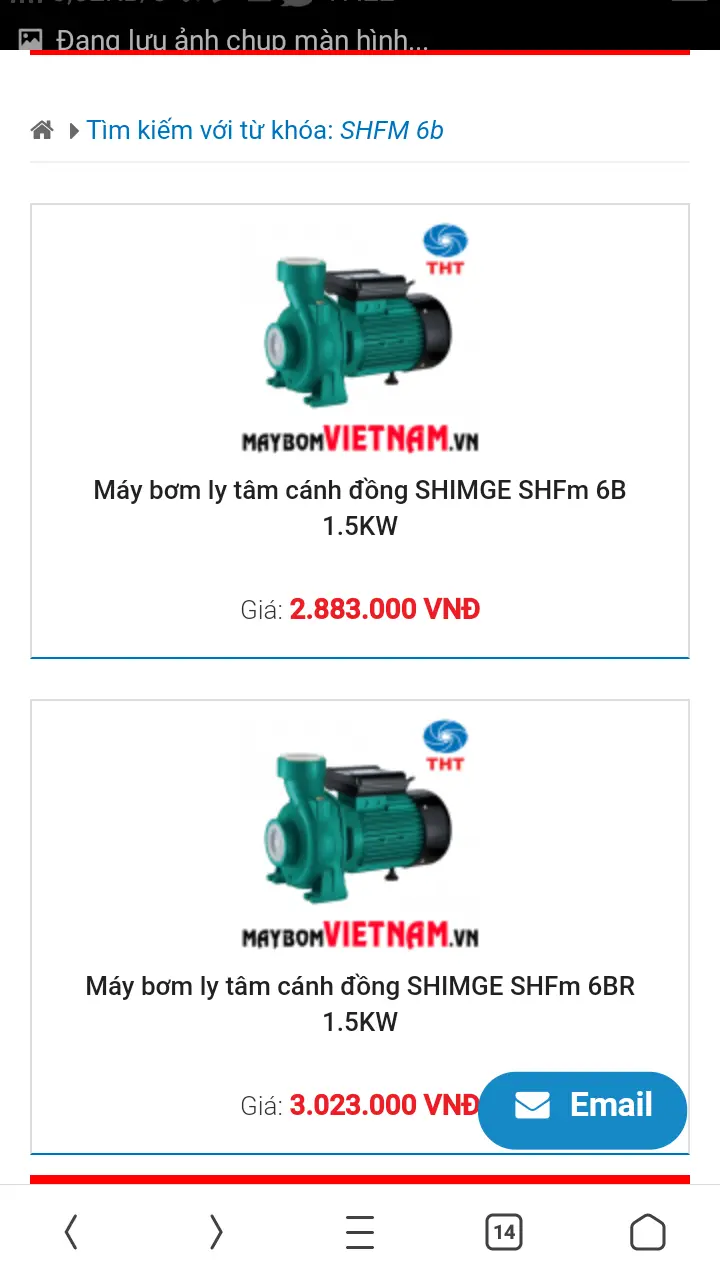720x1280 pixels.
Task: Go to the browser home page
Action: click(647, 1232)
